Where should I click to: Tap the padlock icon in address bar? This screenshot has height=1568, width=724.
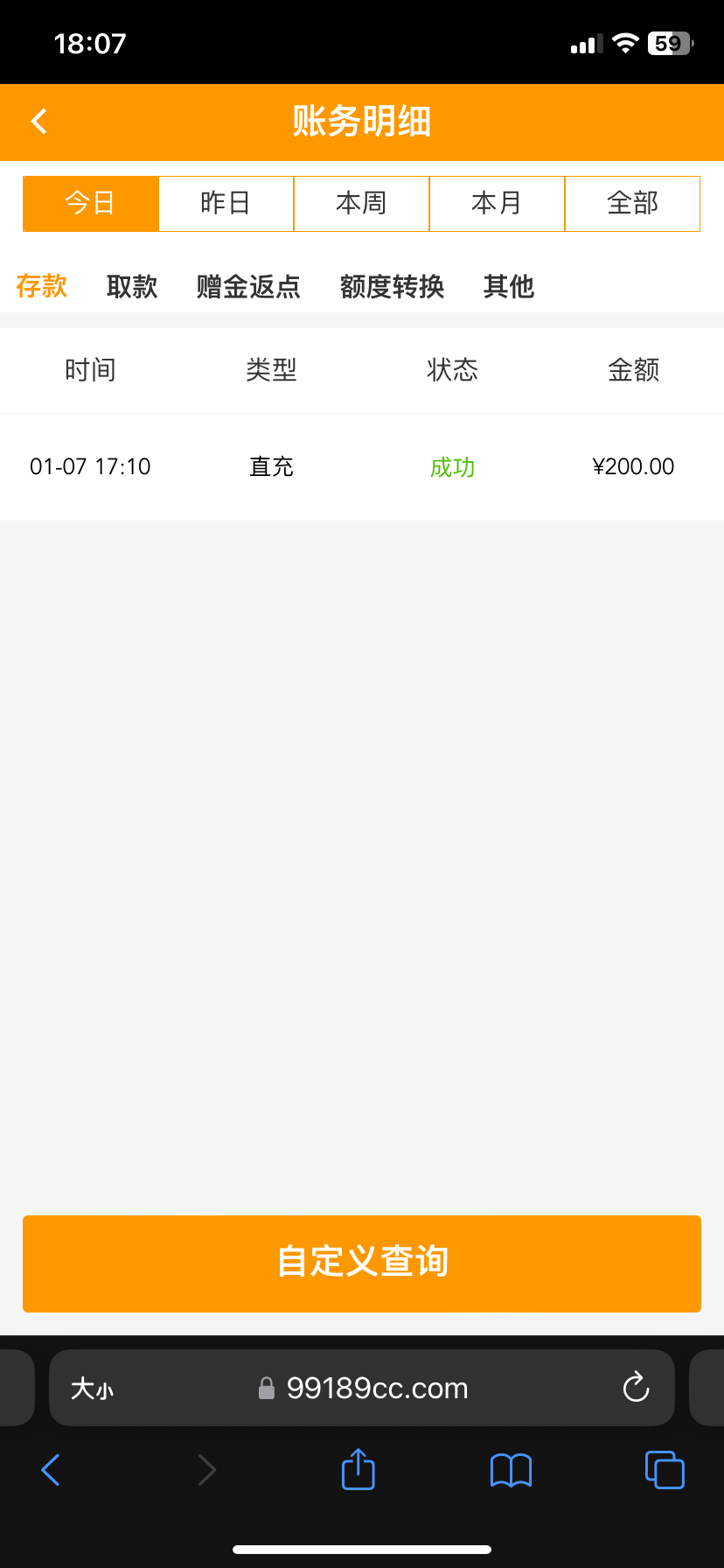pyautogui.click(x=265, y=1388)
